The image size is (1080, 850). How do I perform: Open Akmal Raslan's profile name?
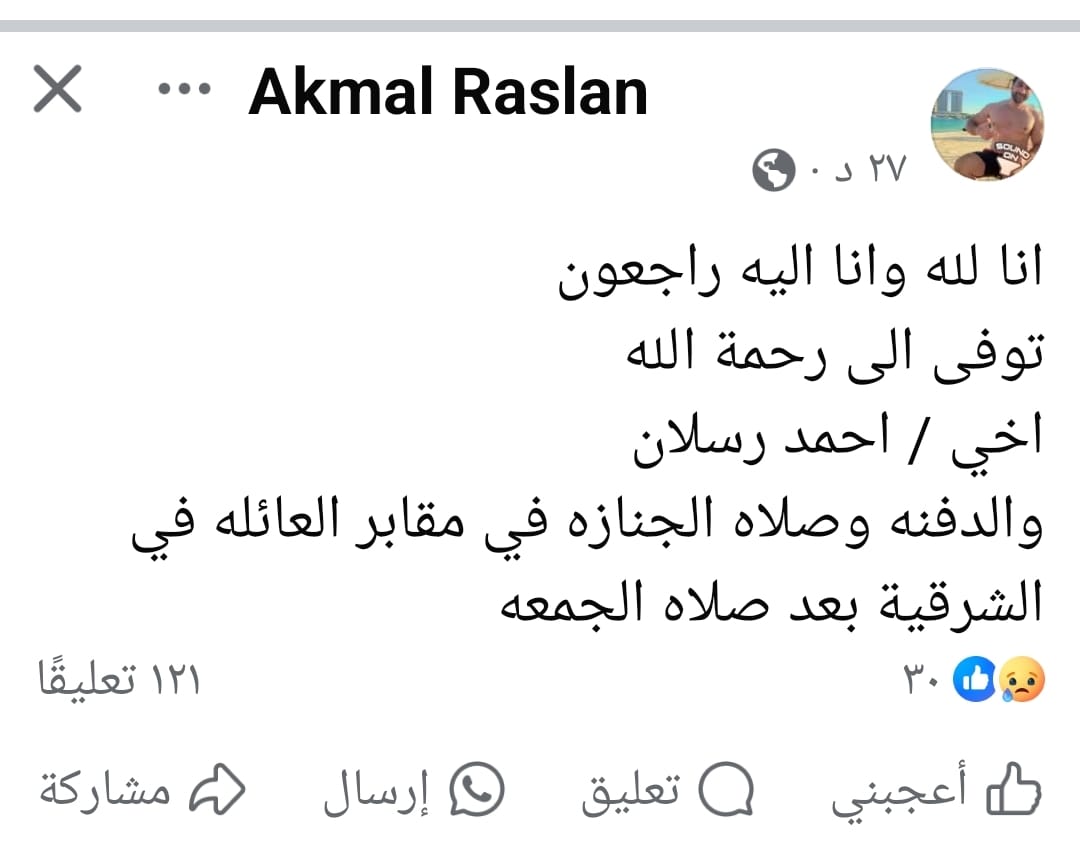point(448,92)
